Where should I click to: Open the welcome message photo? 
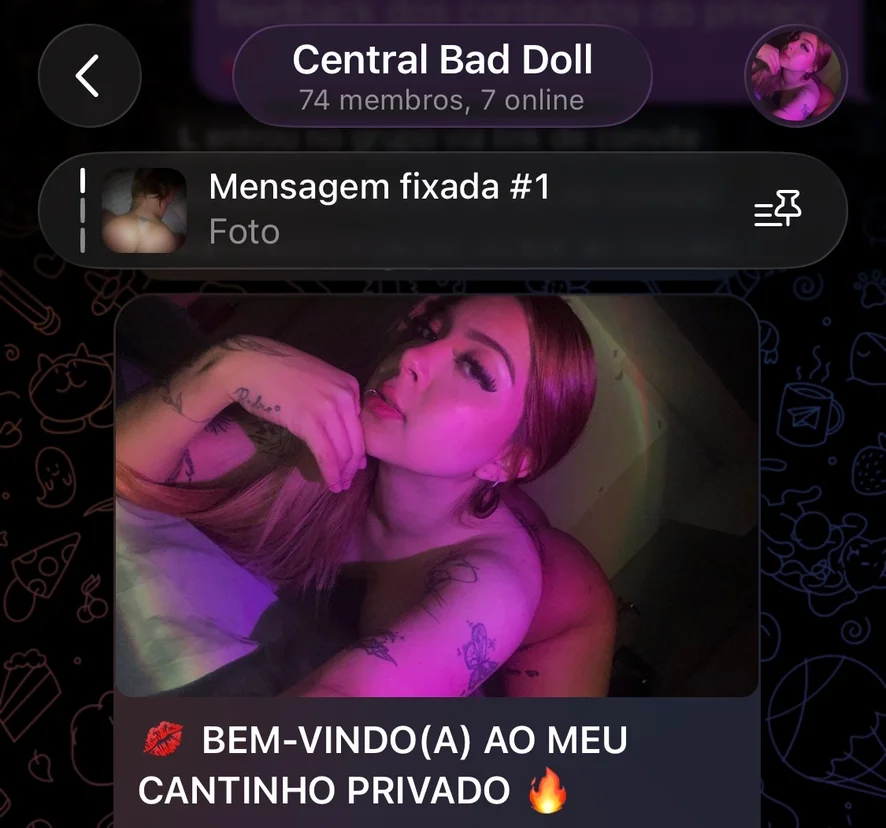tap(437, 495)
